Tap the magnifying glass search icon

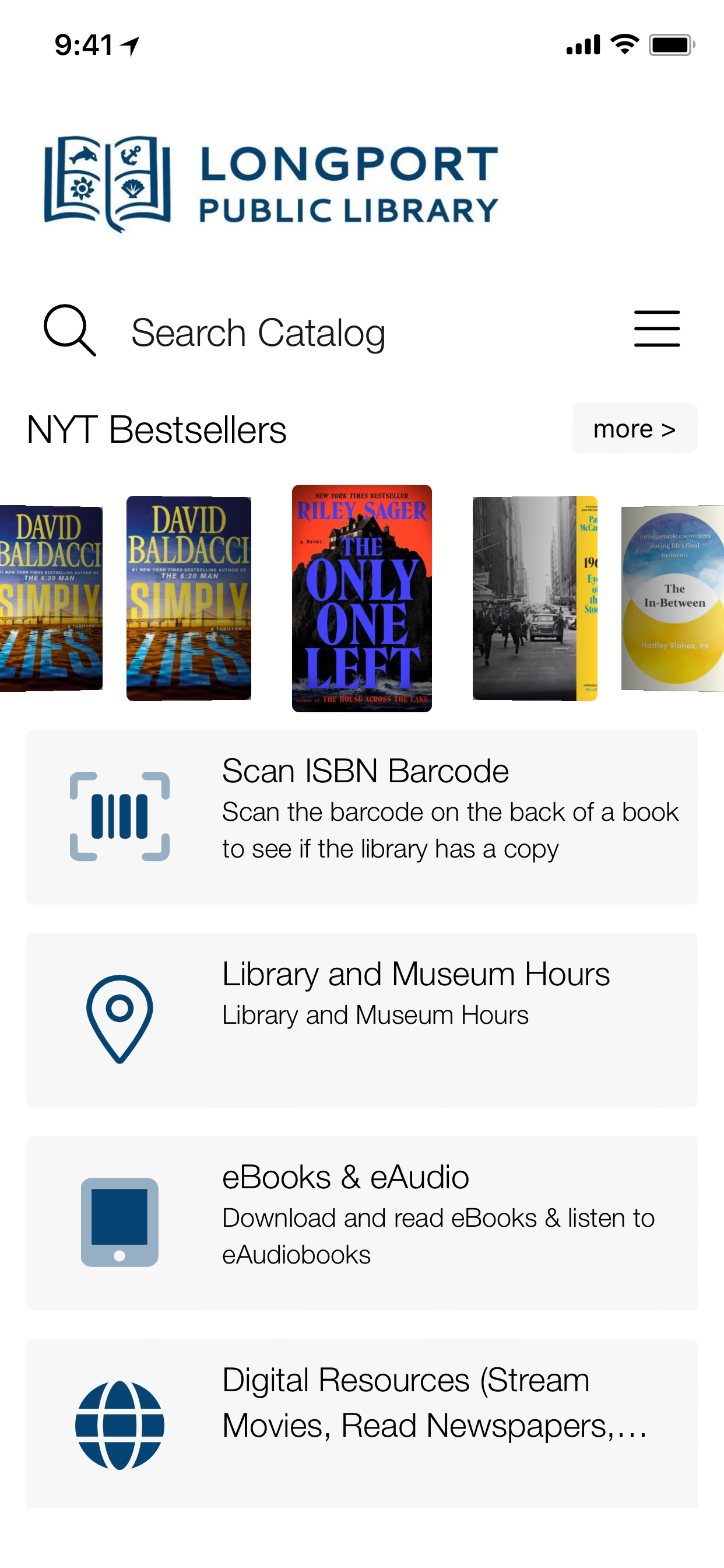coord(69,330)
